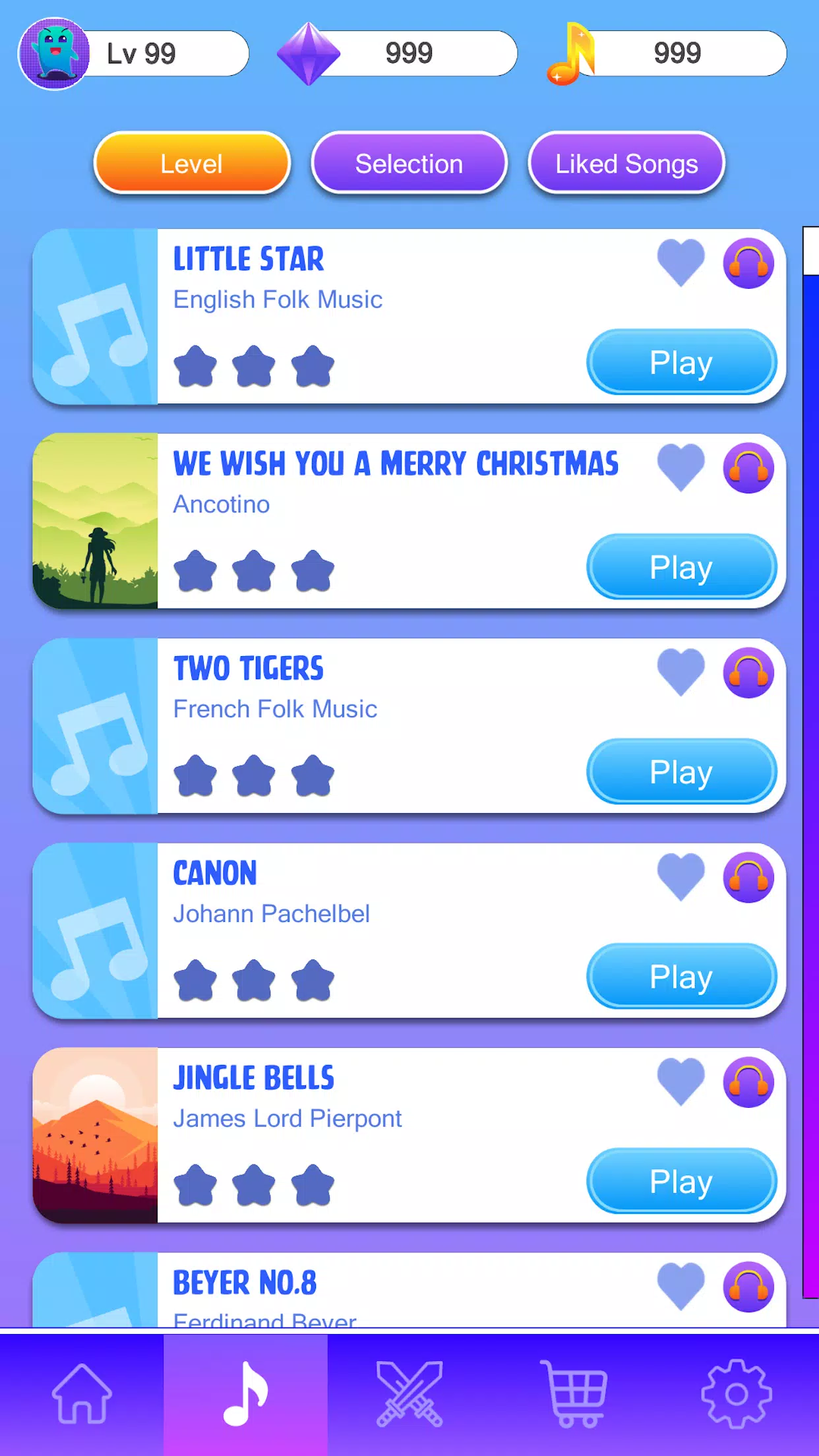Screen dimensions: 819x1456
Task: Switch to the Level tab
Action: click(192, 164)
